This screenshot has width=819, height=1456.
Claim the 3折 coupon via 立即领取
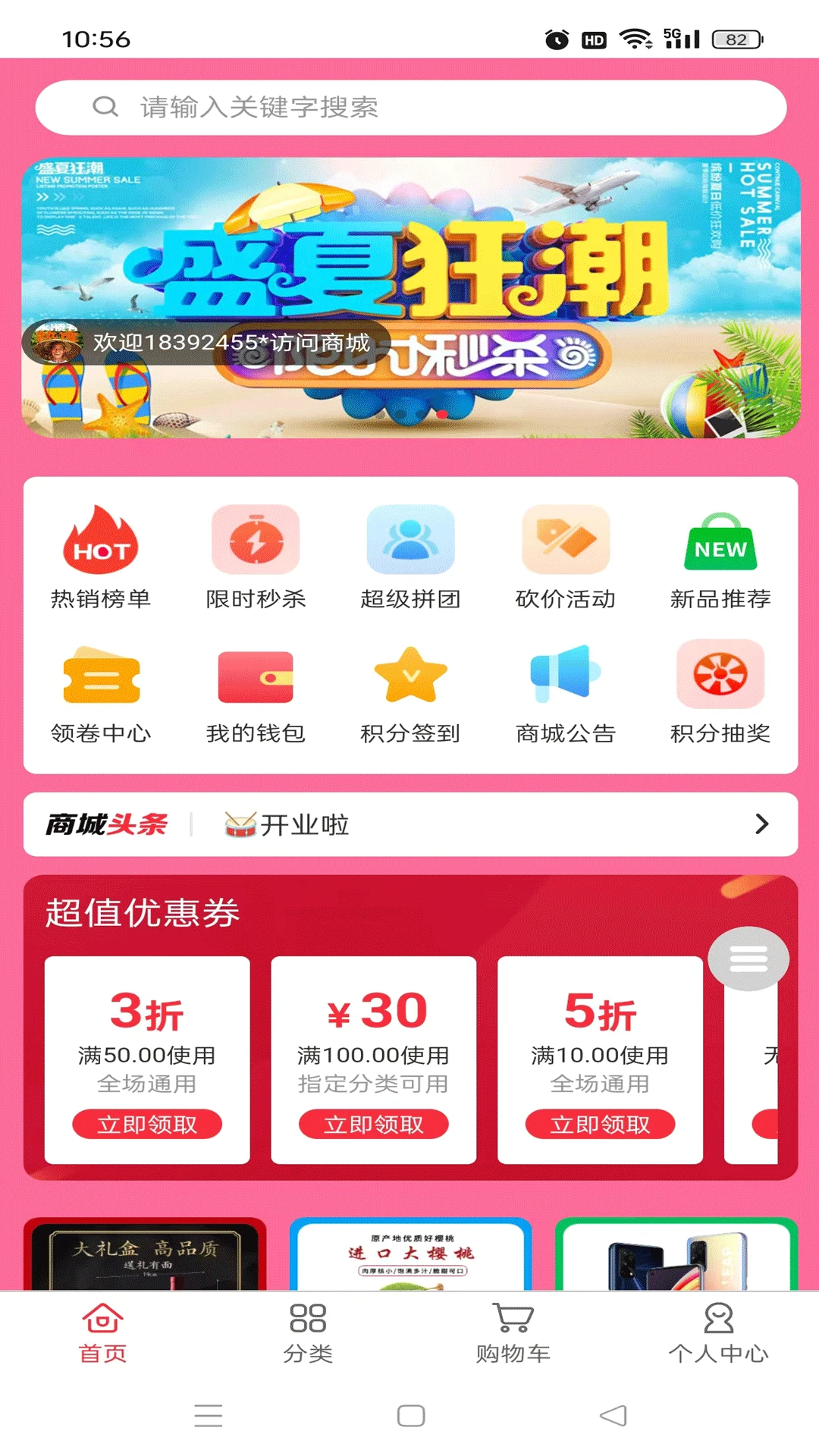pos(148,1125)
